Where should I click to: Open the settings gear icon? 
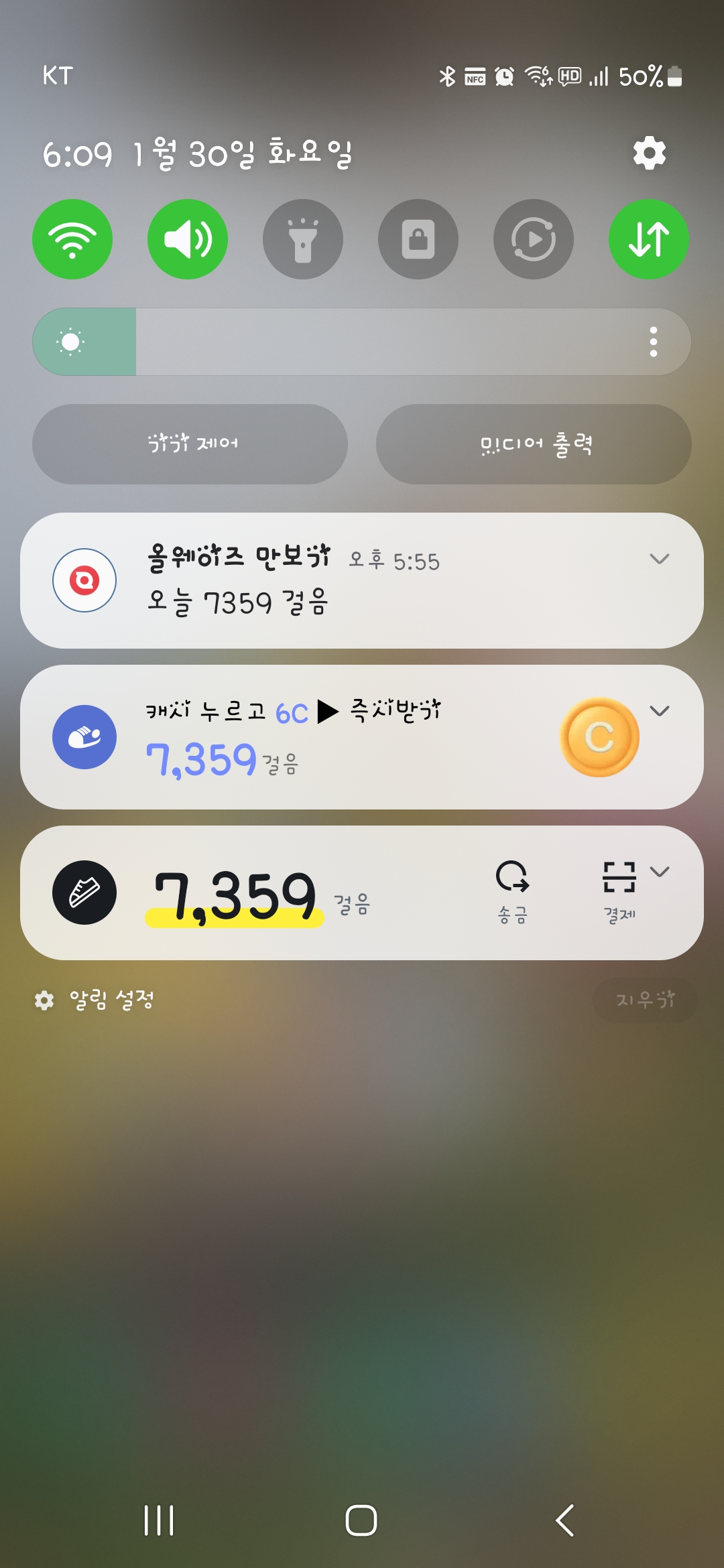[649, 153]
